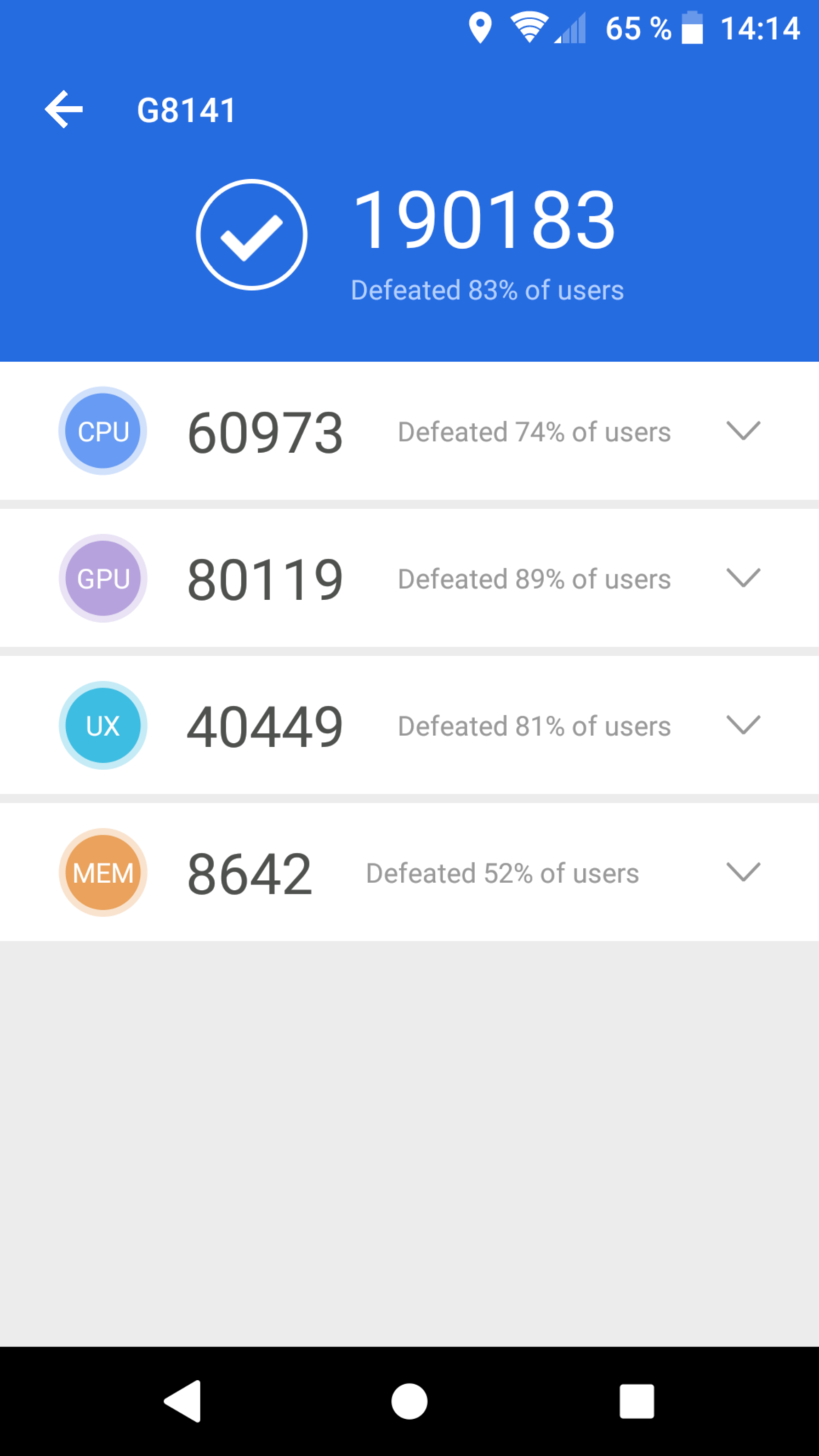Expand the MEM score details

coord(743,872)
